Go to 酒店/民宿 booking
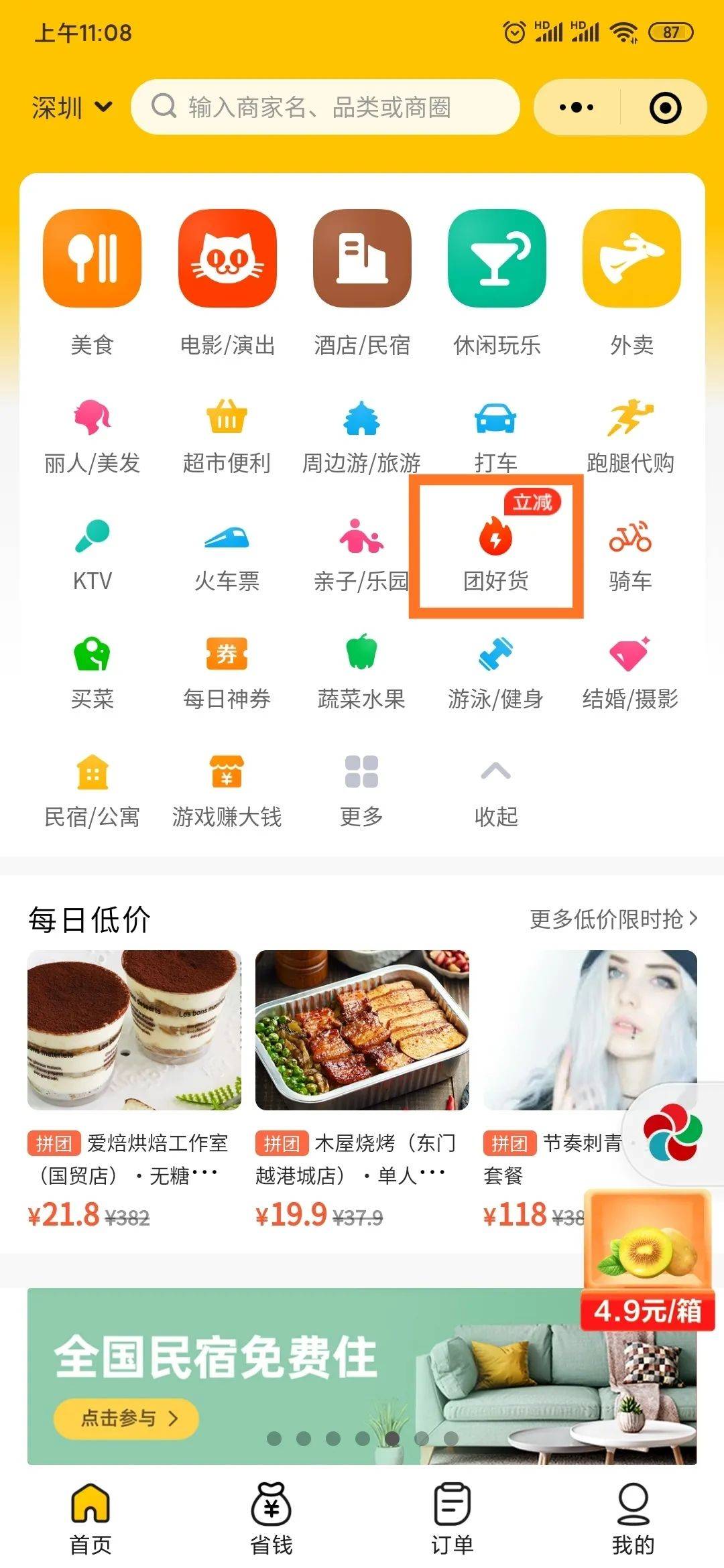The width and height of the screenshot is (724, 1568). pos(362,283)
